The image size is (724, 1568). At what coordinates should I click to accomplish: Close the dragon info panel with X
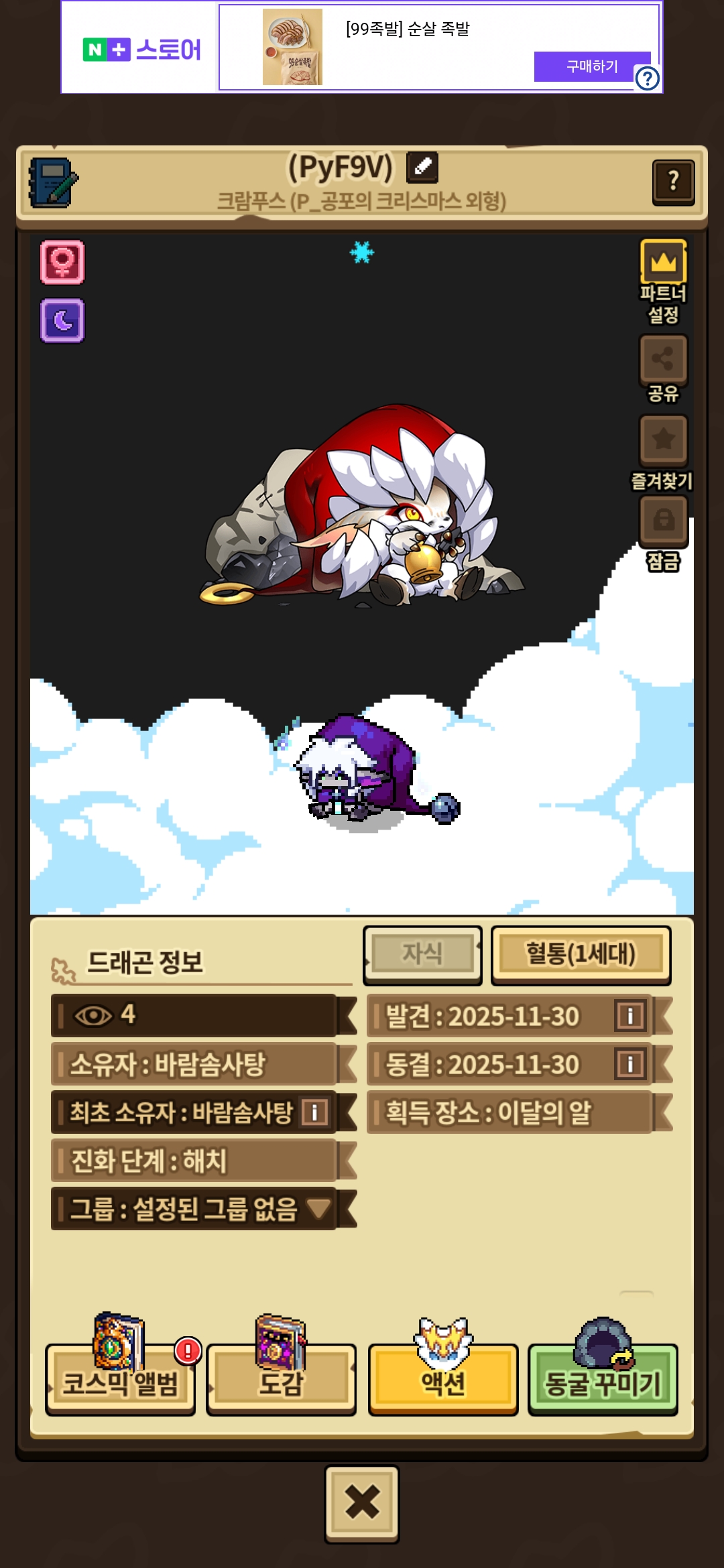coord(362,1504)
